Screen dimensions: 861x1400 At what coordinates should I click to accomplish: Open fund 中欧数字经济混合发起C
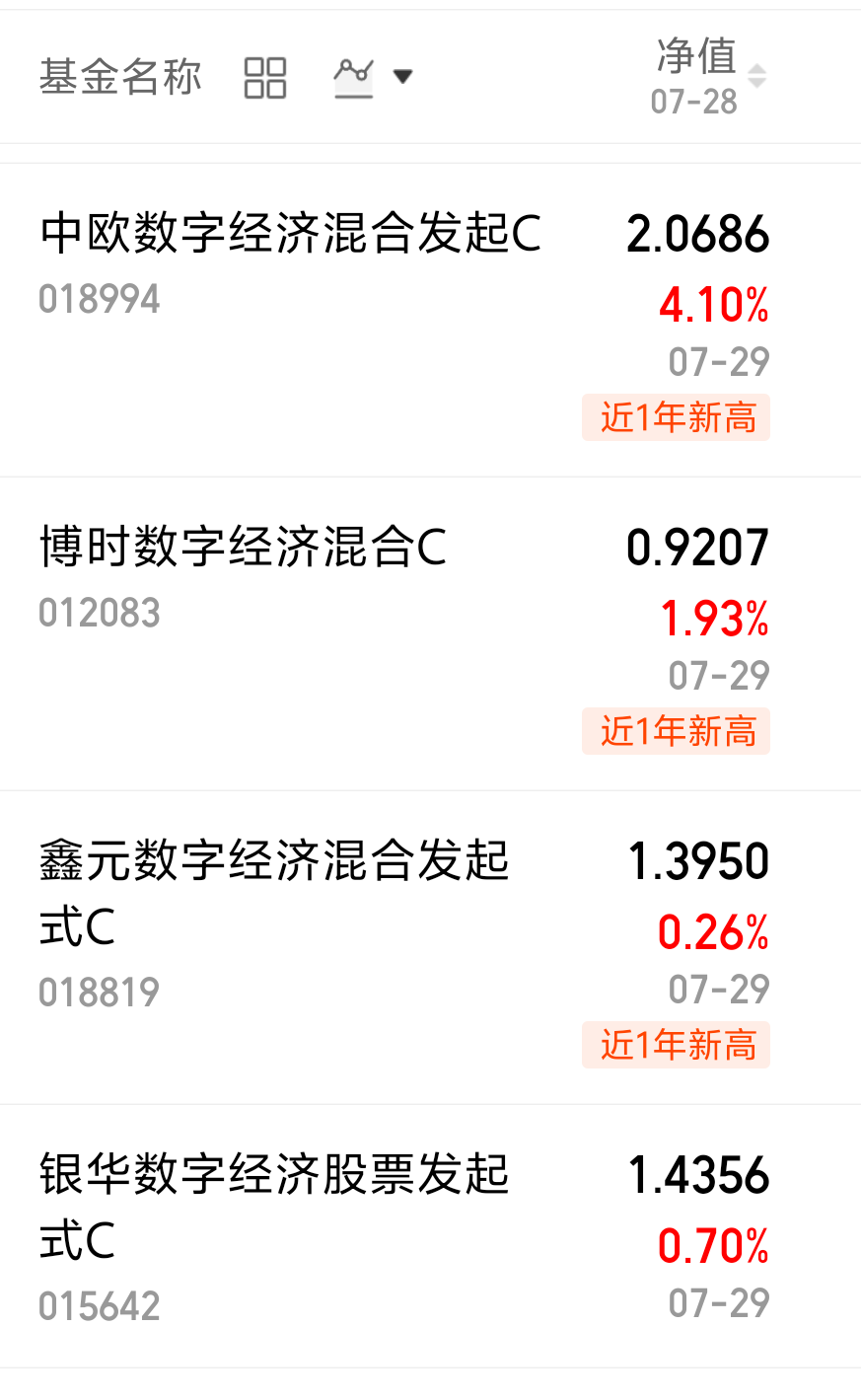pyautogui.click(x=430, y=320)
